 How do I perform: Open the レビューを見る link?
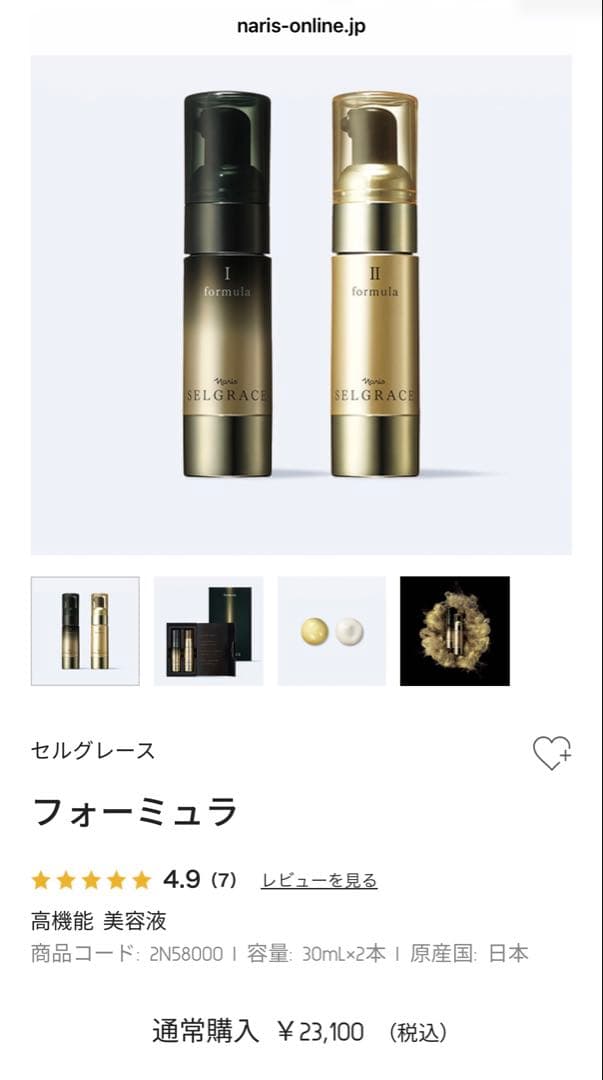pos(319,880)
